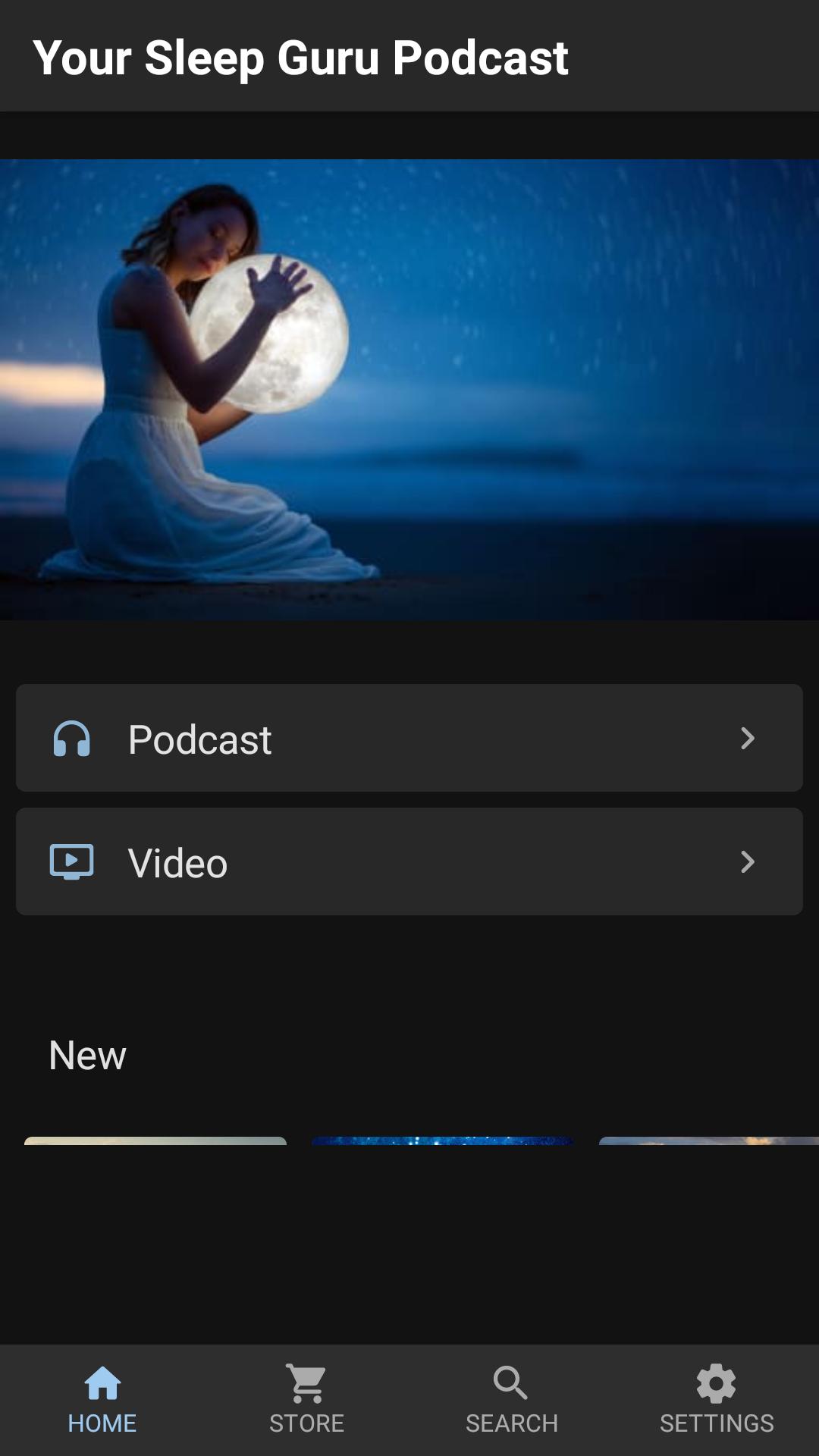Open the Video section
Image resolution: width=819 pixels, height=1456 pixels.
click(x=409, y=861)
